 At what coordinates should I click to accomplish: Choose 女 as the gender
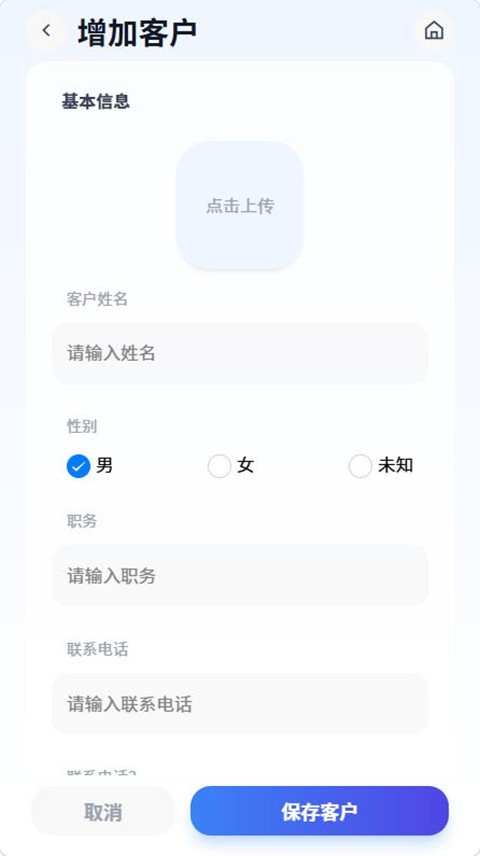point(231,466)
